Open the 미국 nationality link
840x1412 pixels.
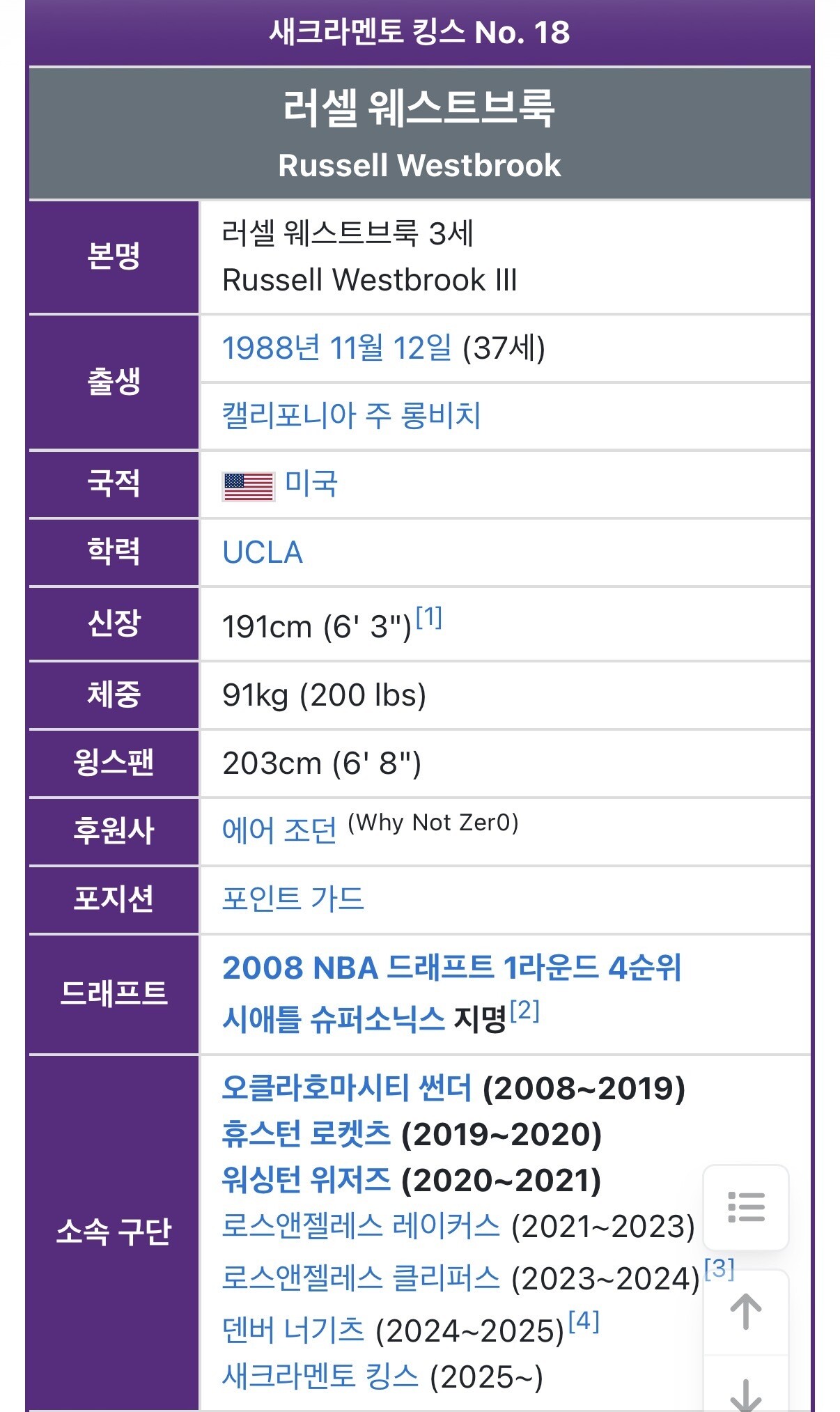tap(311, 483)
